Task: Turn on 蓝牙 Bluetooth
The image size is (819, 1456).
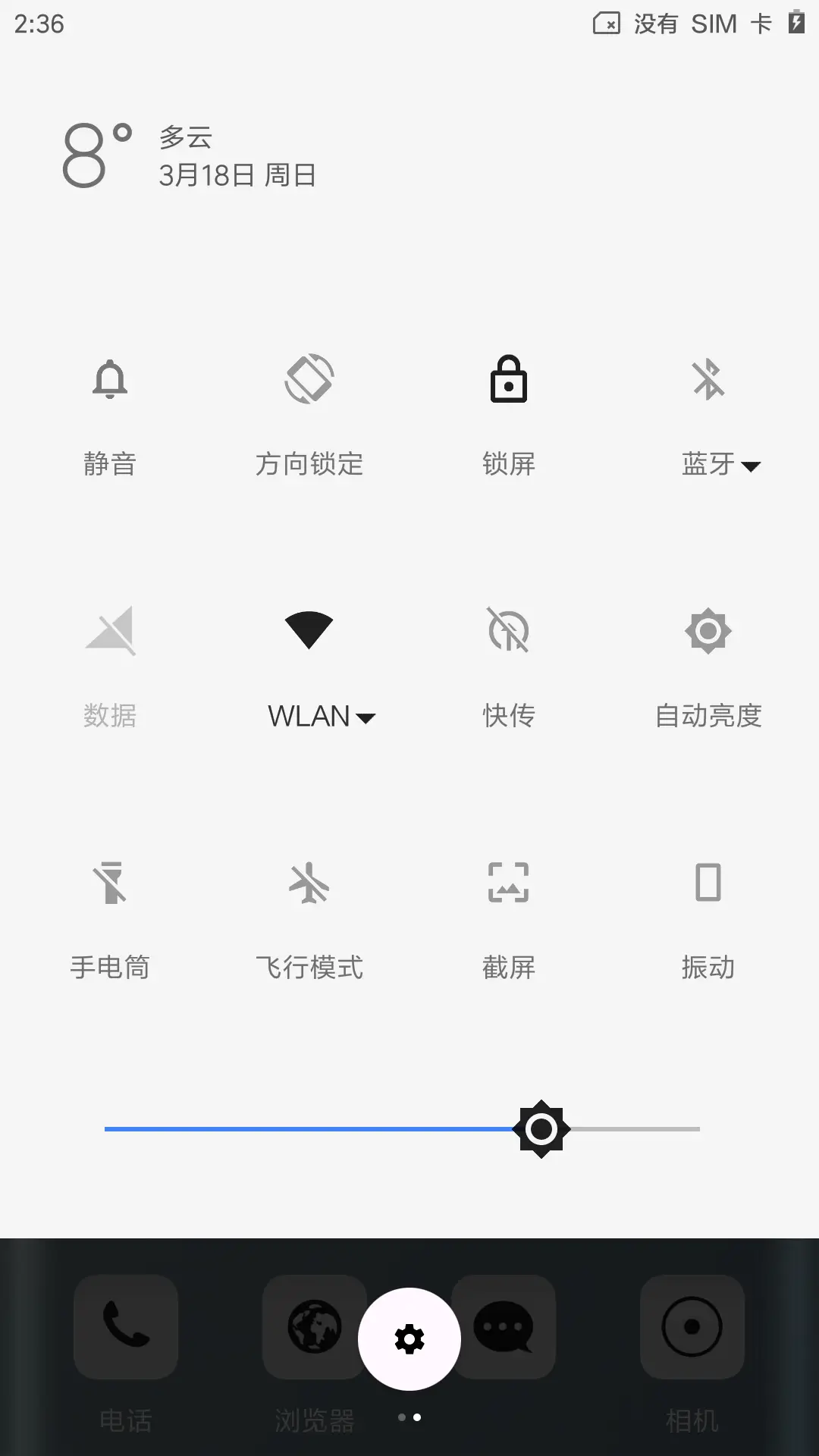Action: pyautogui.click(x=708, y=380)
